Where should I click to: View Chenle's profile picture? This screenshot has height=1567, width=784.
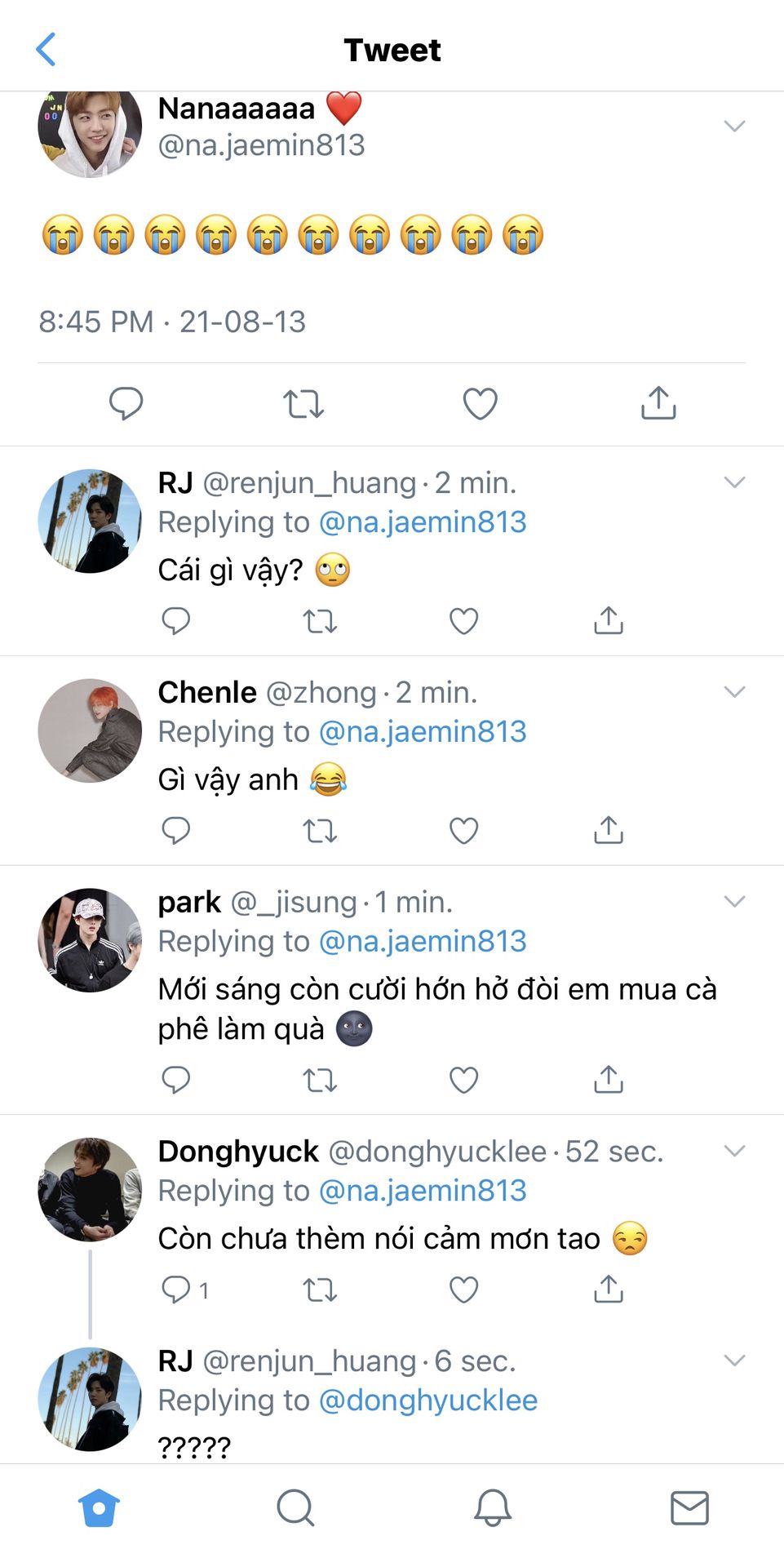click(x=90, y=730)
